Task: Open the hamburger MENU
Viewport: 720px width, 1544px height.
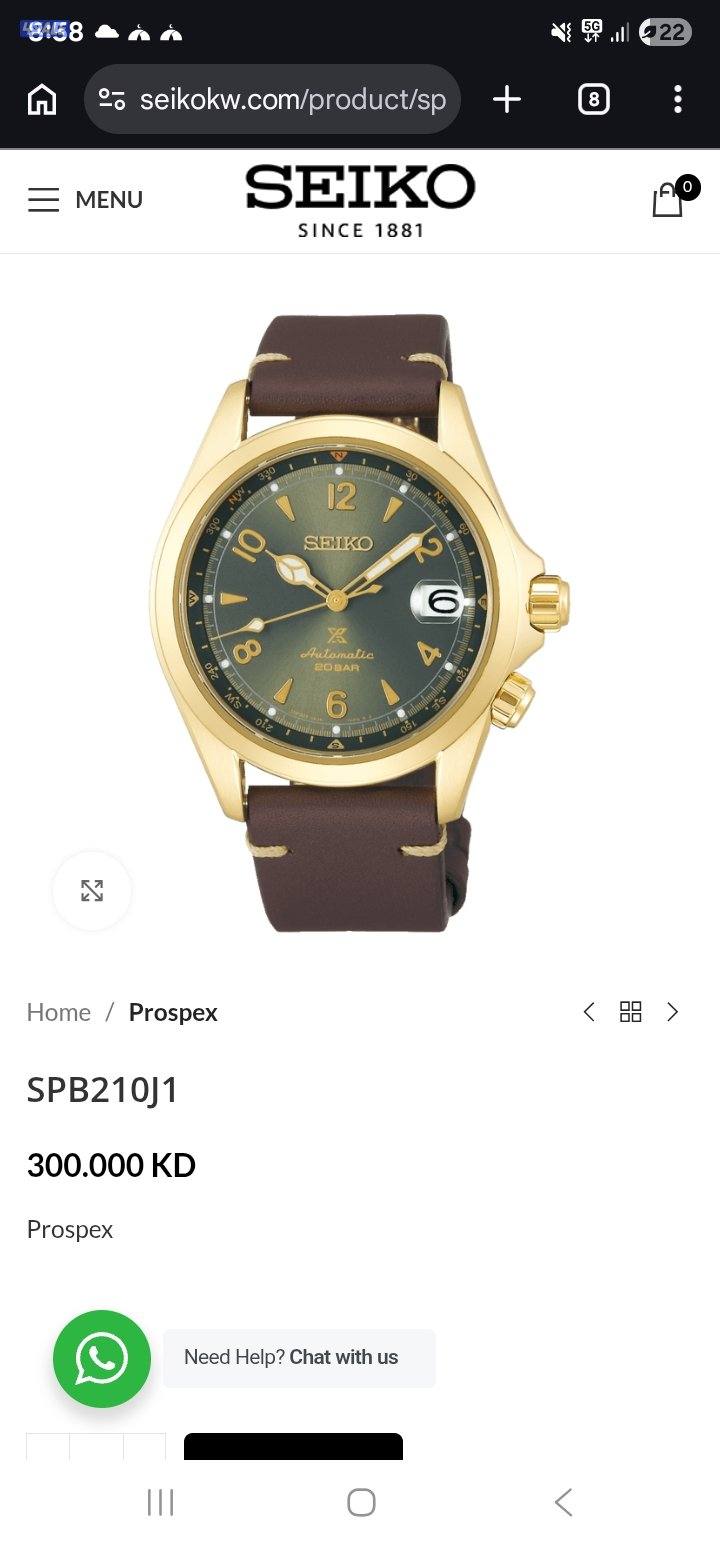Action: pyautogui.click(x=84, y=199)
